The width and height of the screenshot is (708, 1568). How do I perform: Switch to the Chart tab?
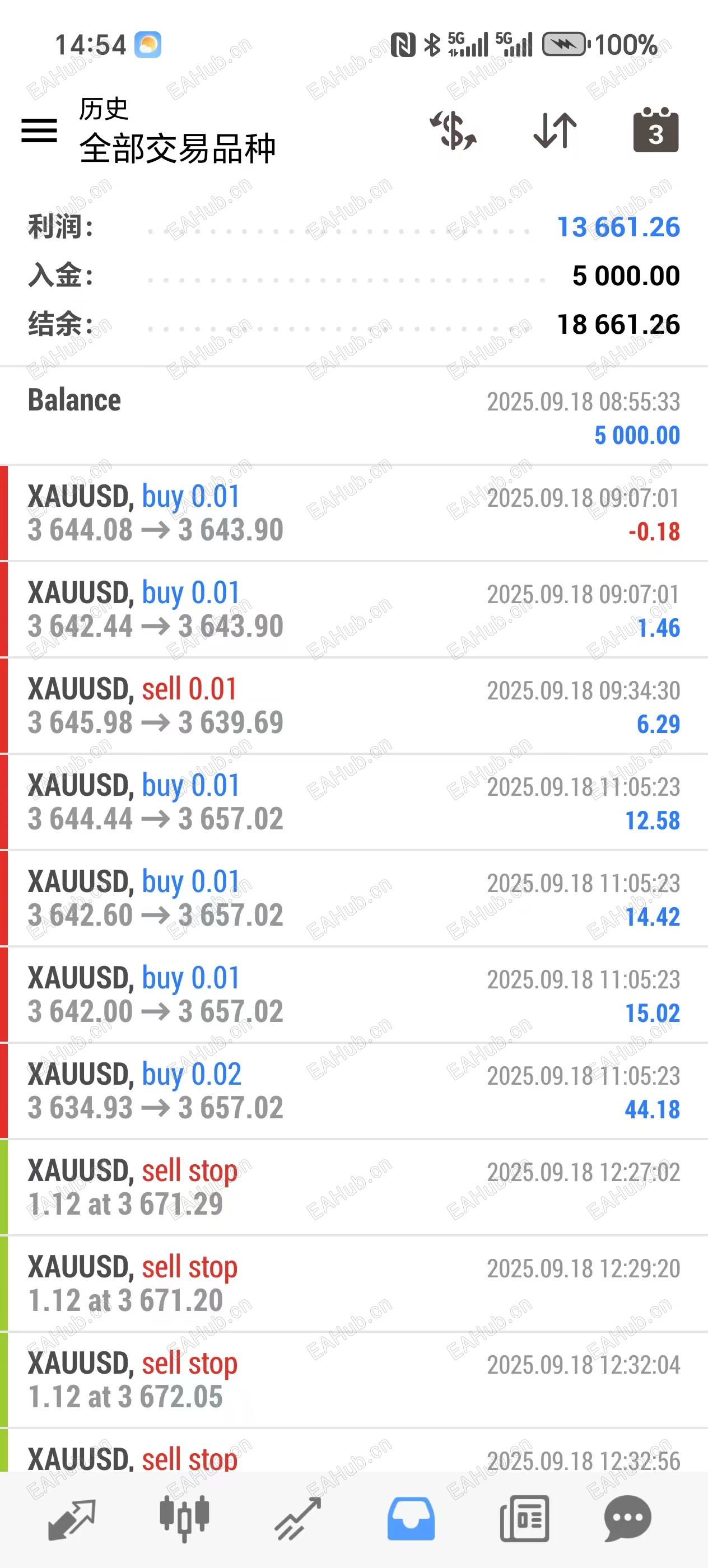point(184,1519)
